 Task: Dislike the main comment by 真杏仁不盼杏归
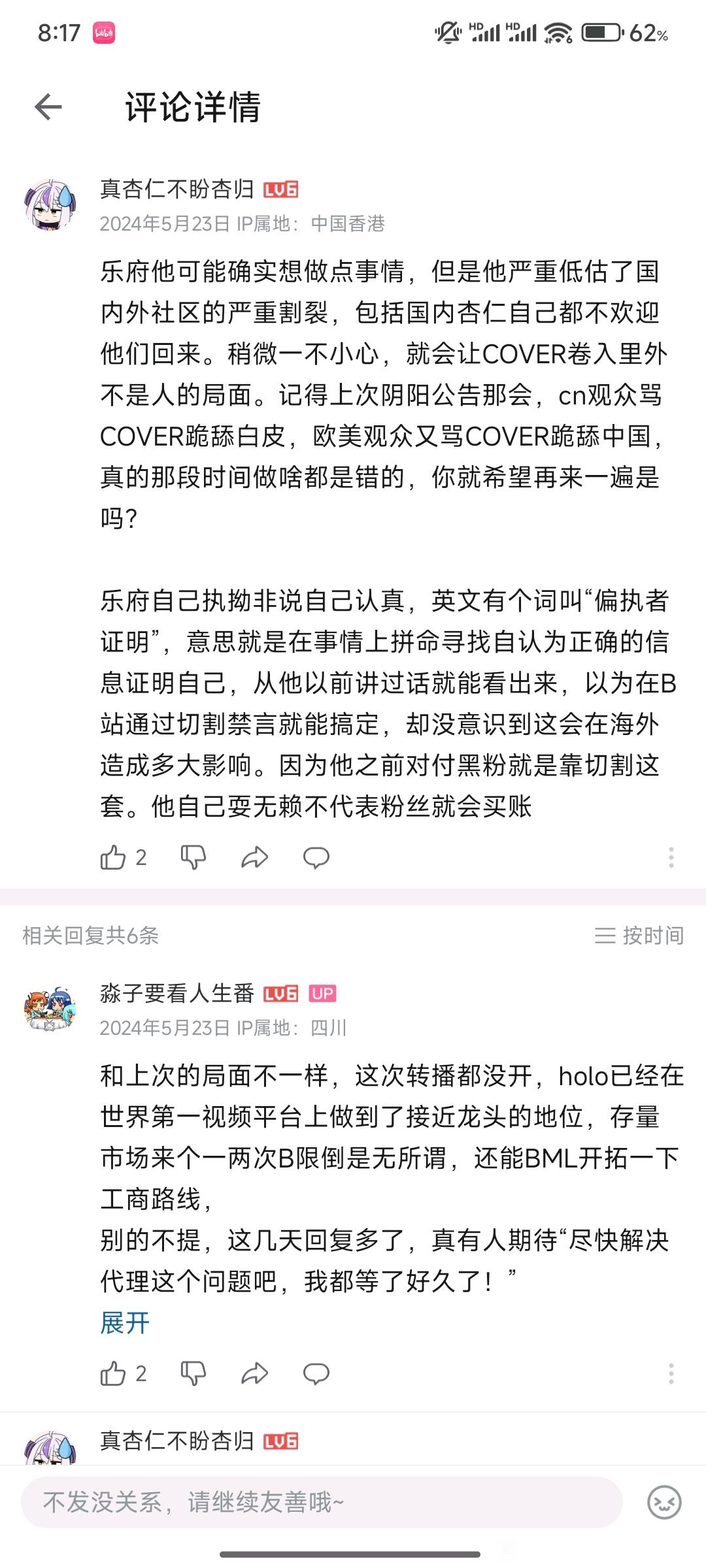pos(193,857)
